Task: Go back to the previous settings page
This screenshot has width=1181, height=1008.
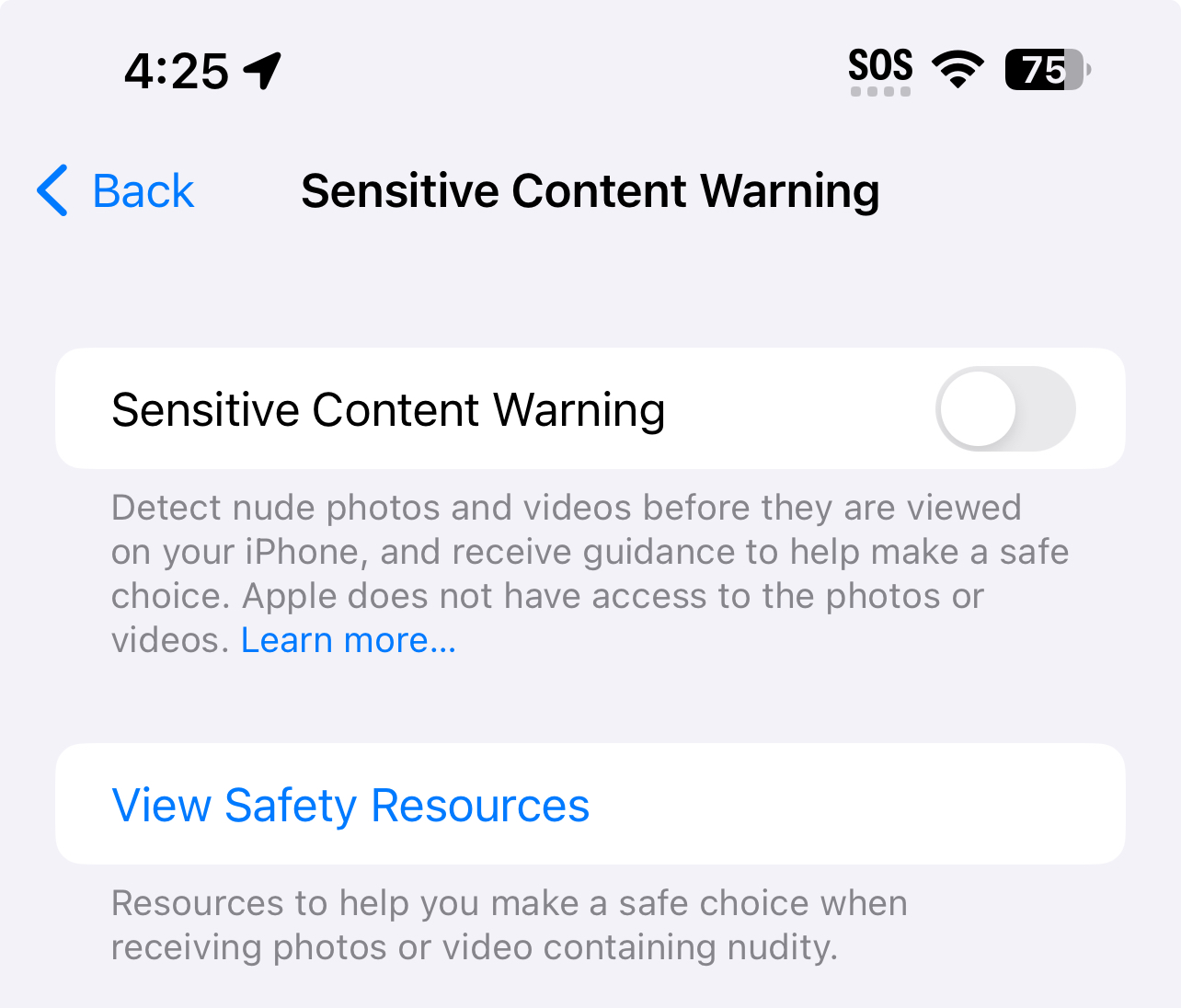Action: (116, 191)
